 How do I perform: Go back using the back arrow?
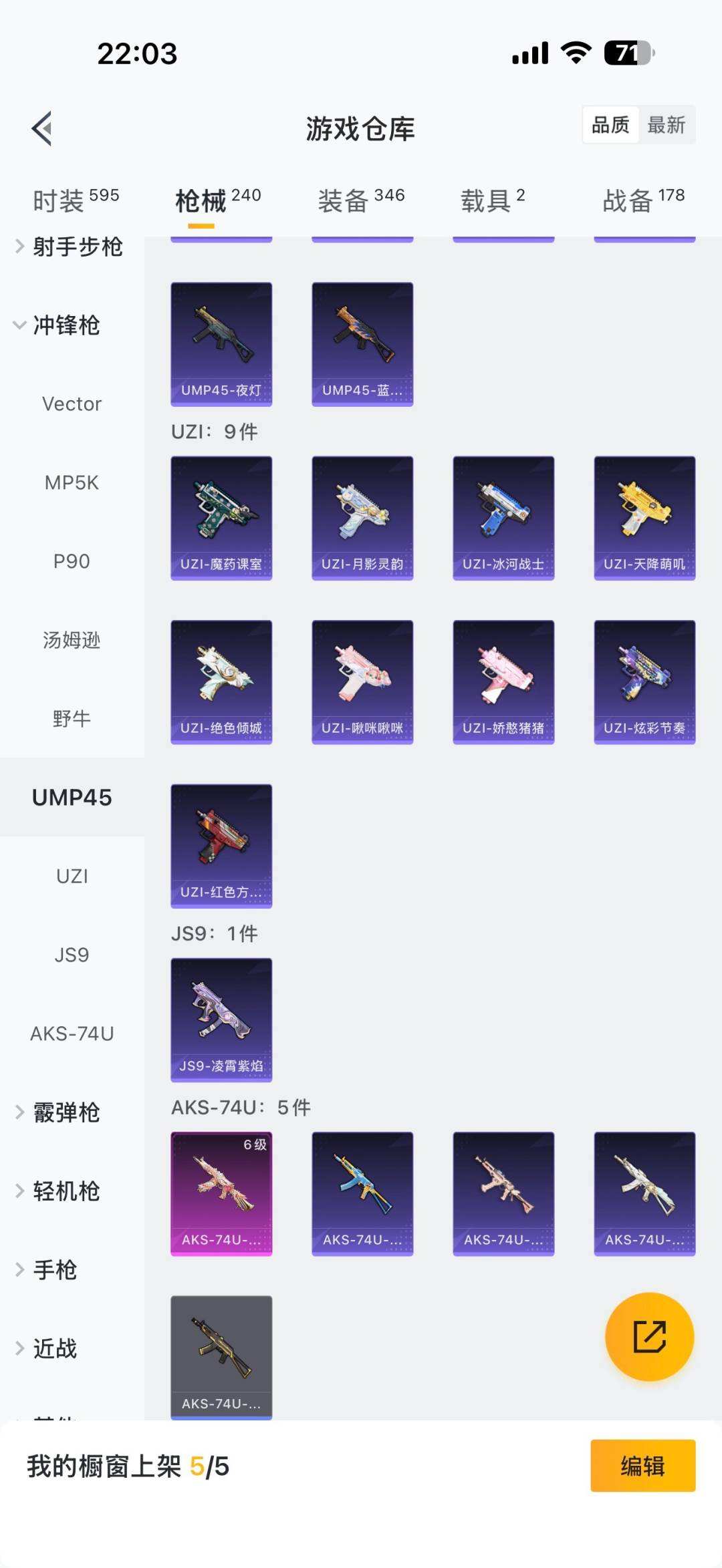[42, 128]
